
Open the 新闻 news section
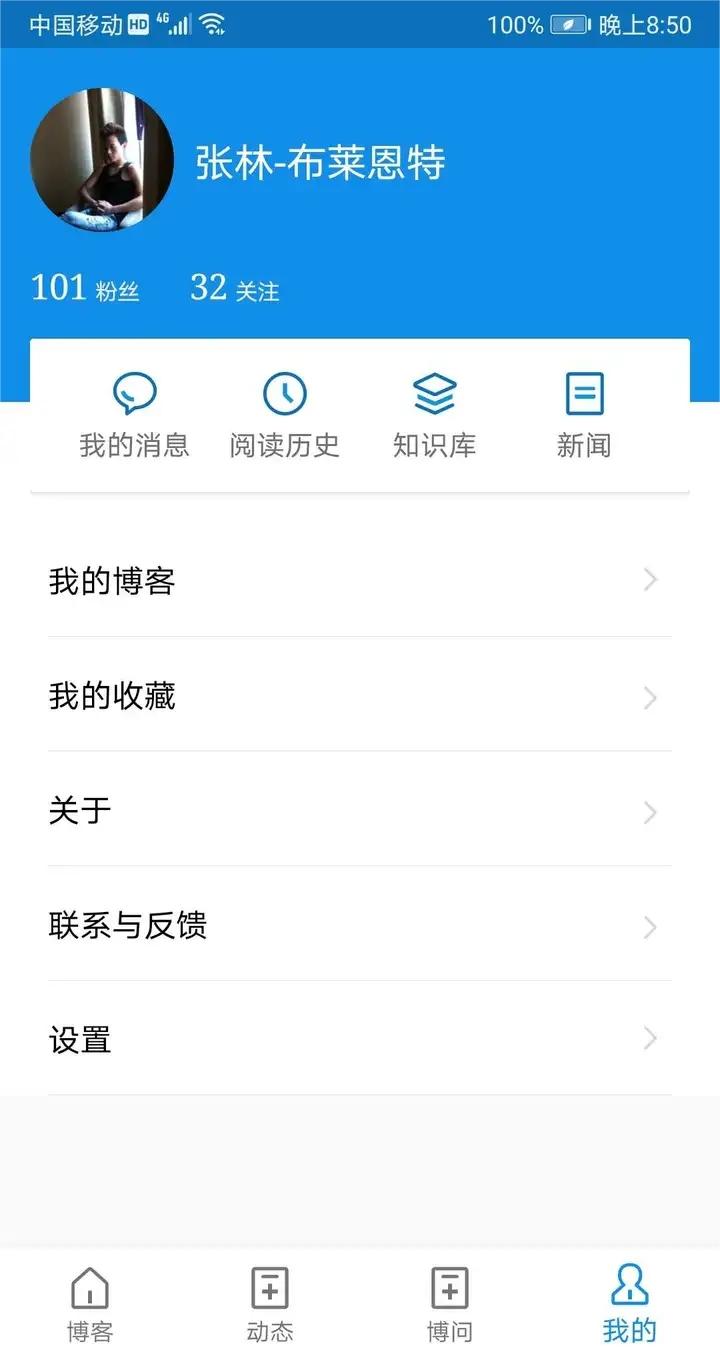(x=584, y=415)
